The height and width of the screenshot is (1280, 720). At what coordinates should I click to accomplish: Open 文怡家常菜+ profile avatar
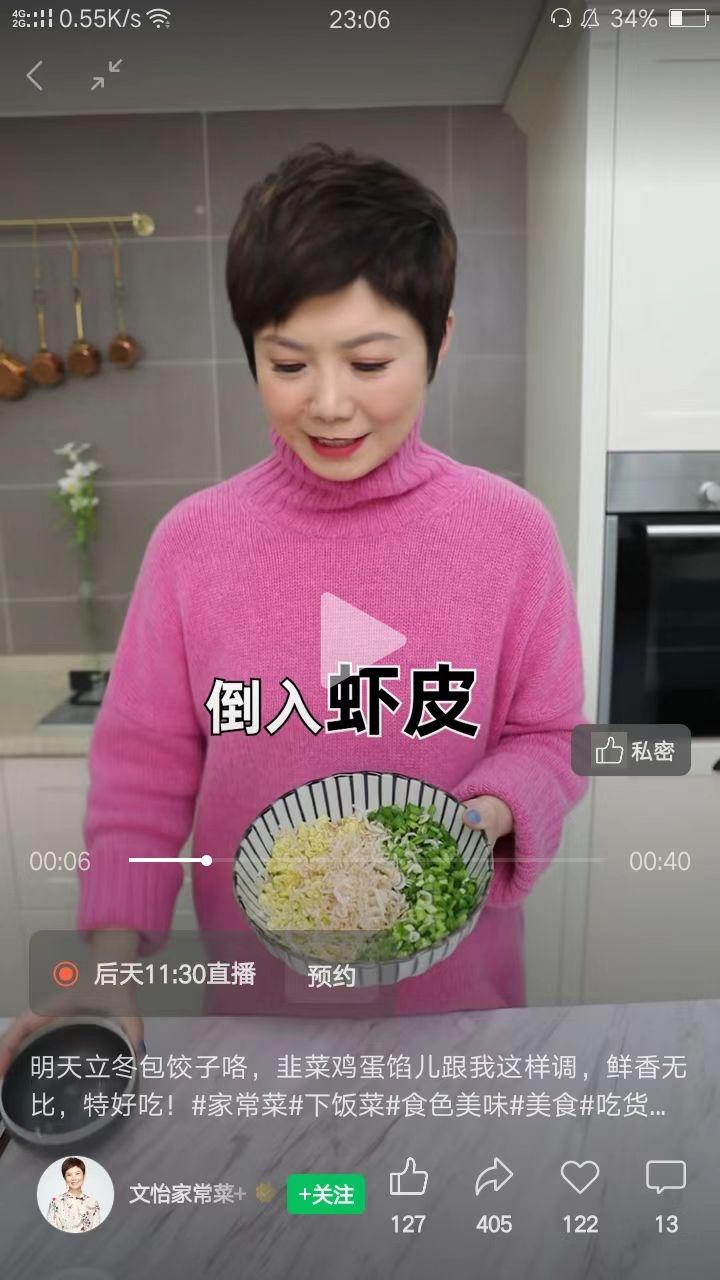75,1194
